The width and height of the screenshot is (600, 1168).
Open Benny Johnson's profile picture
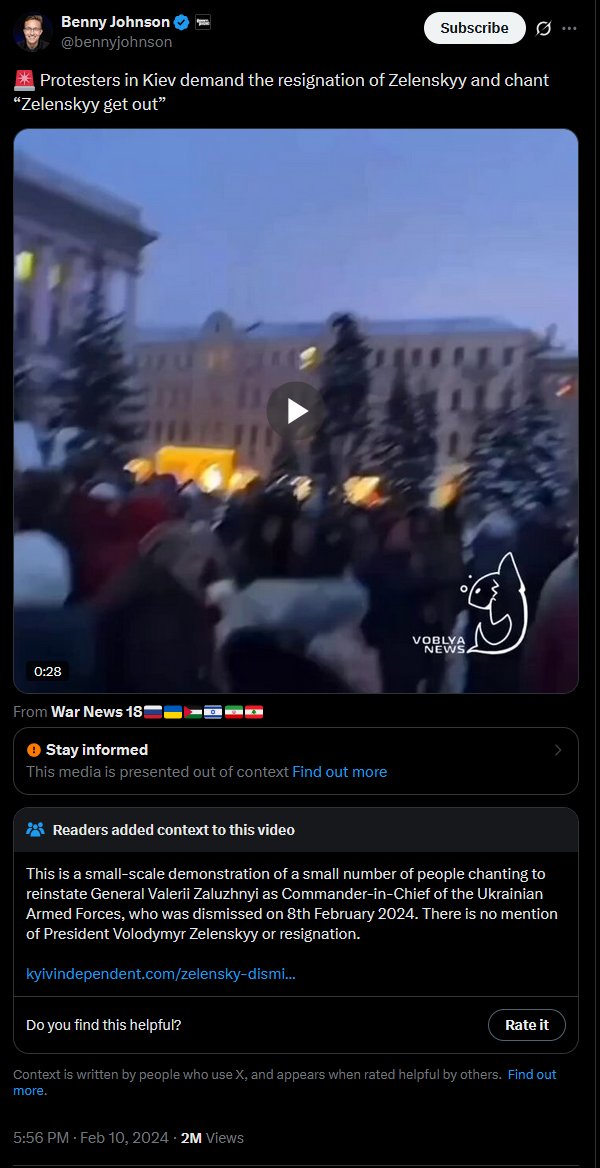(x=32, y=33)
